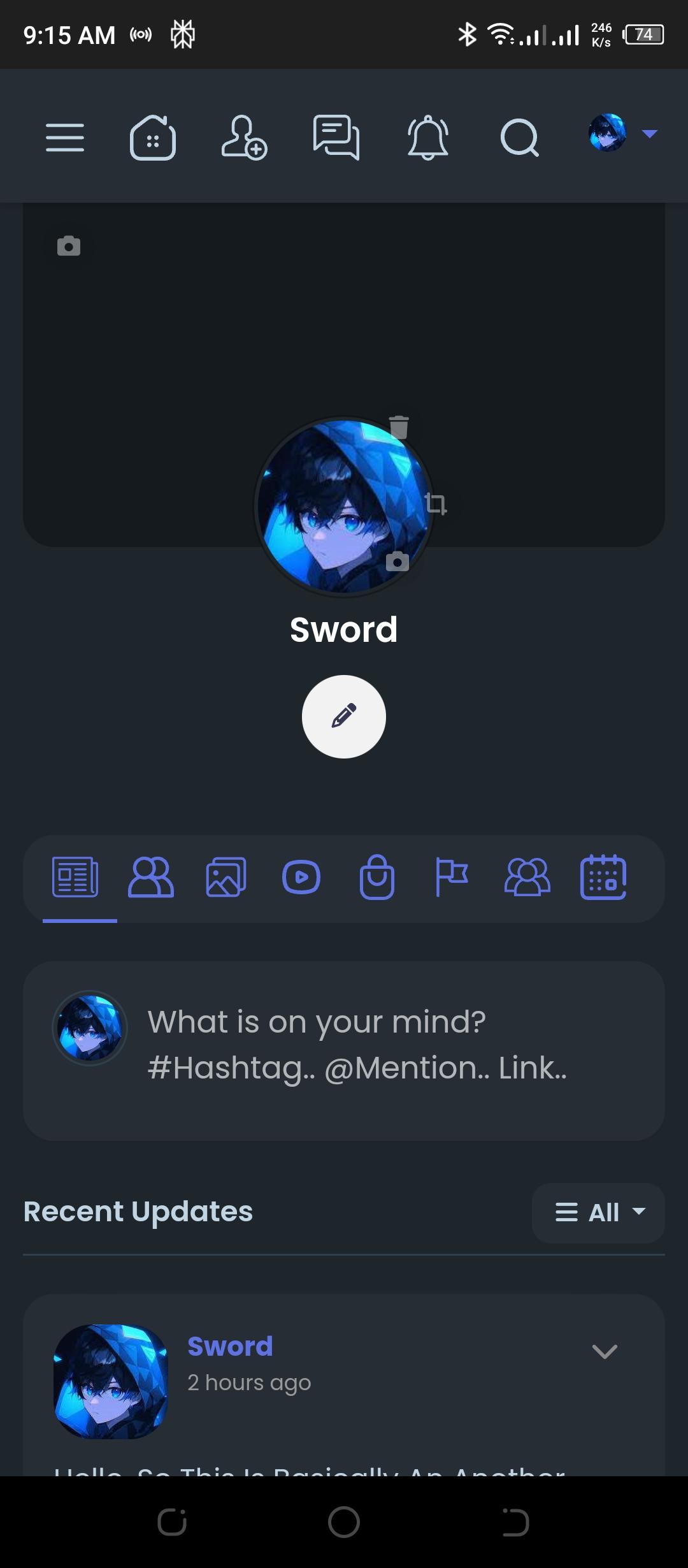Go to the system home screen
The width and height of the screenshot is (688, 1568).
[344, 1523]
